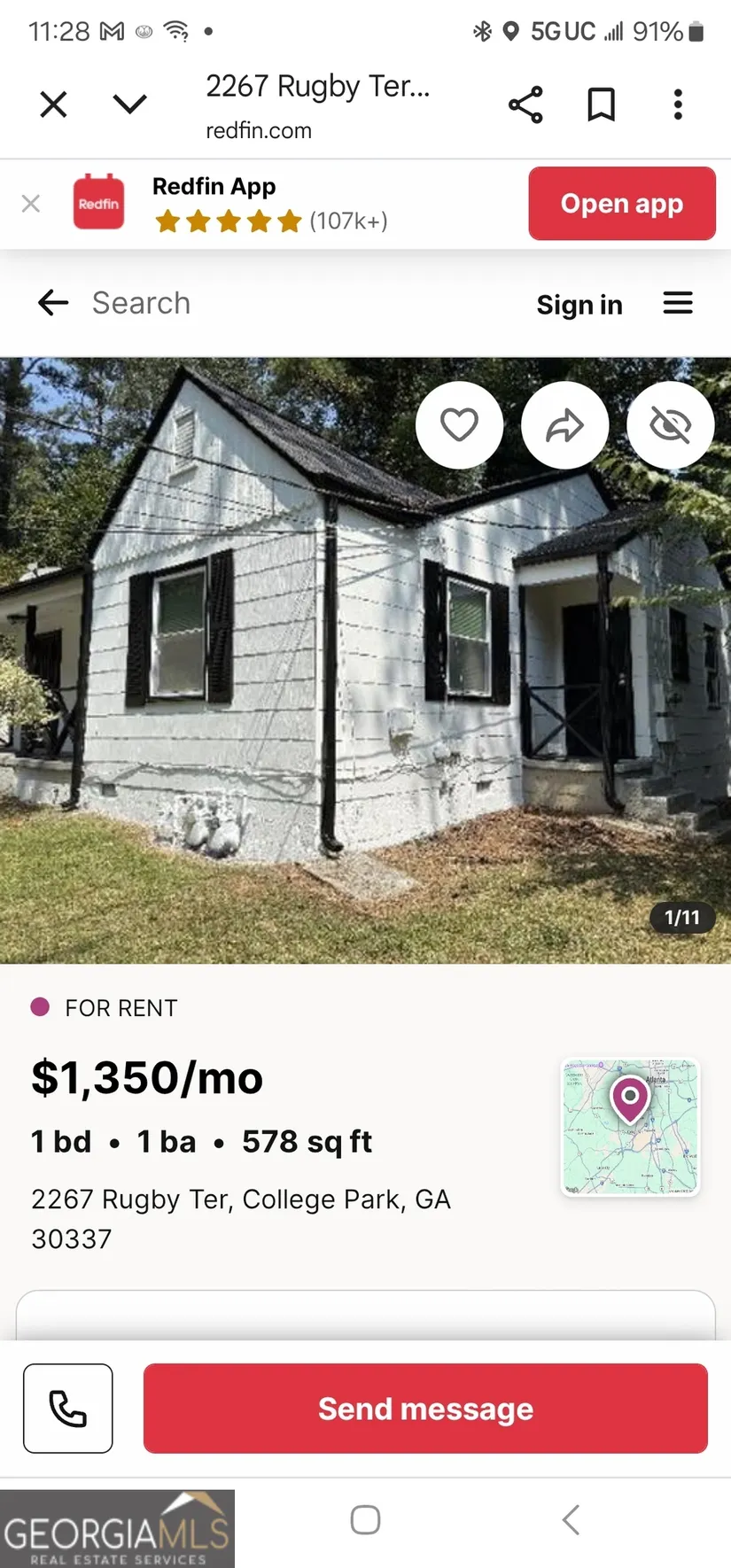Share this listing with the arrow icon
This screenshot has height=1568, width=731.
[564, 425]
